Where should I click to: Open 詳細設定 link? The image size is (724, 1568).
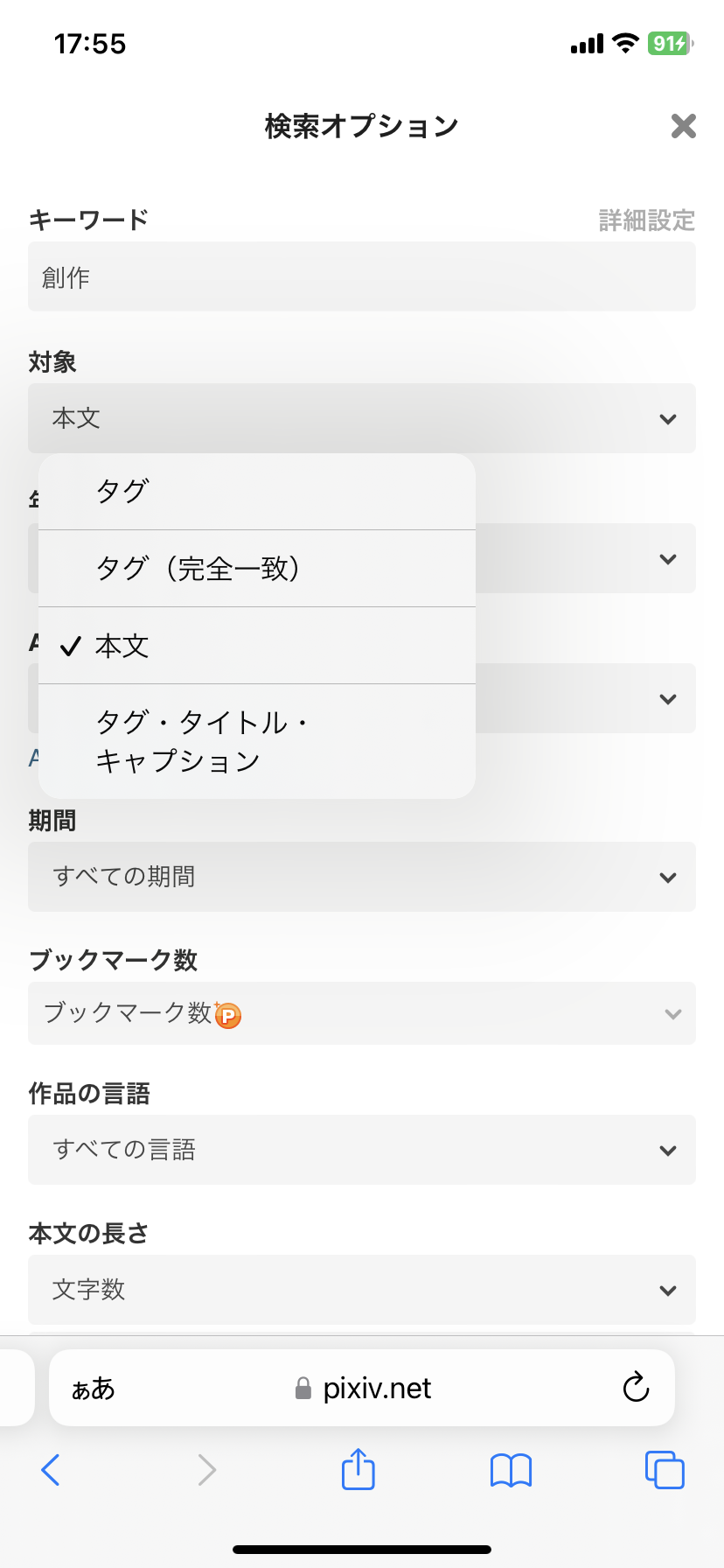click(647, 220)
